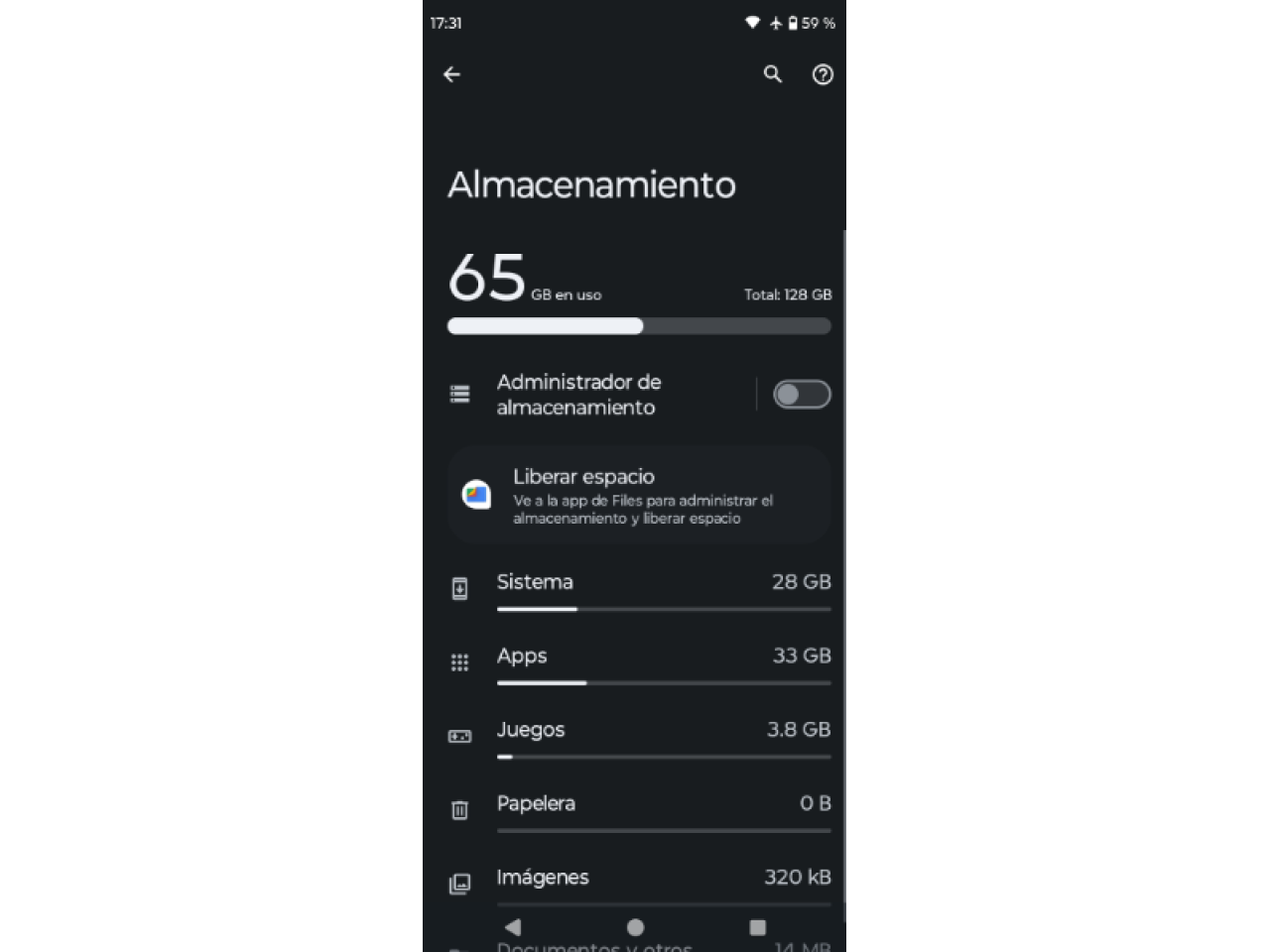Tap the system home button
This screenshot has width=1270, height=952.
[x=635, y=927]
